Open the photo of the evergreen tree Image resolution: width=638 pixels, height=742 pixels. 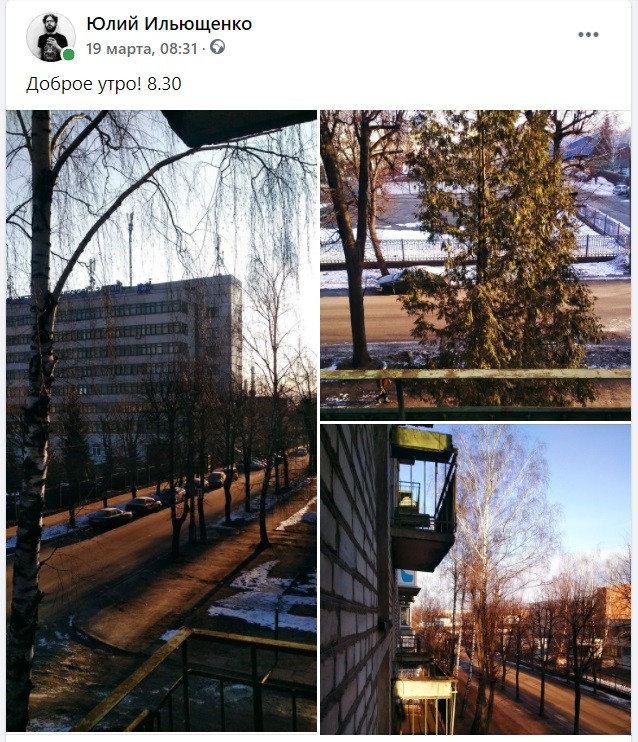[475, 264]
